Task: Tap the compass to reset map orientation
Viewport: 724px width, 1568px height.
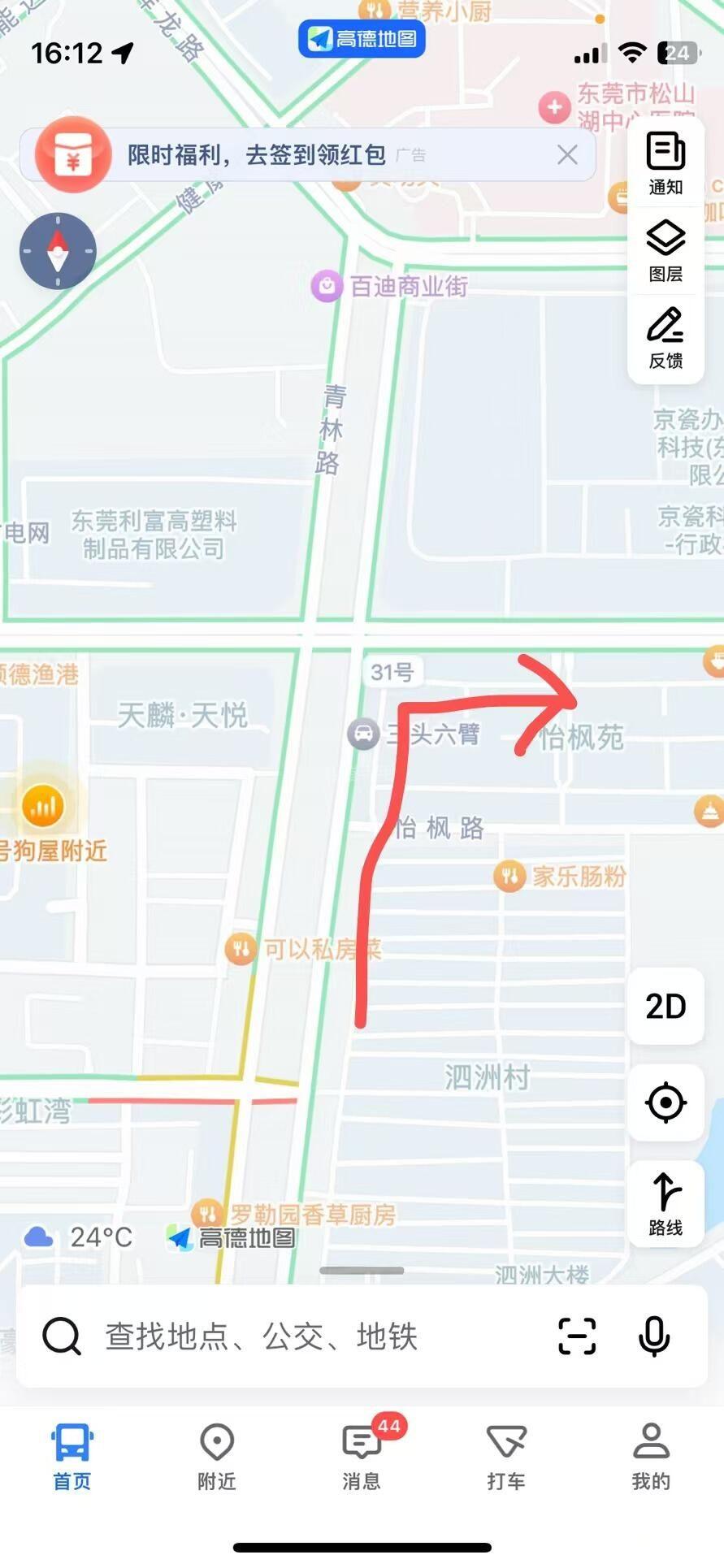Action: [x=58, y=251]
